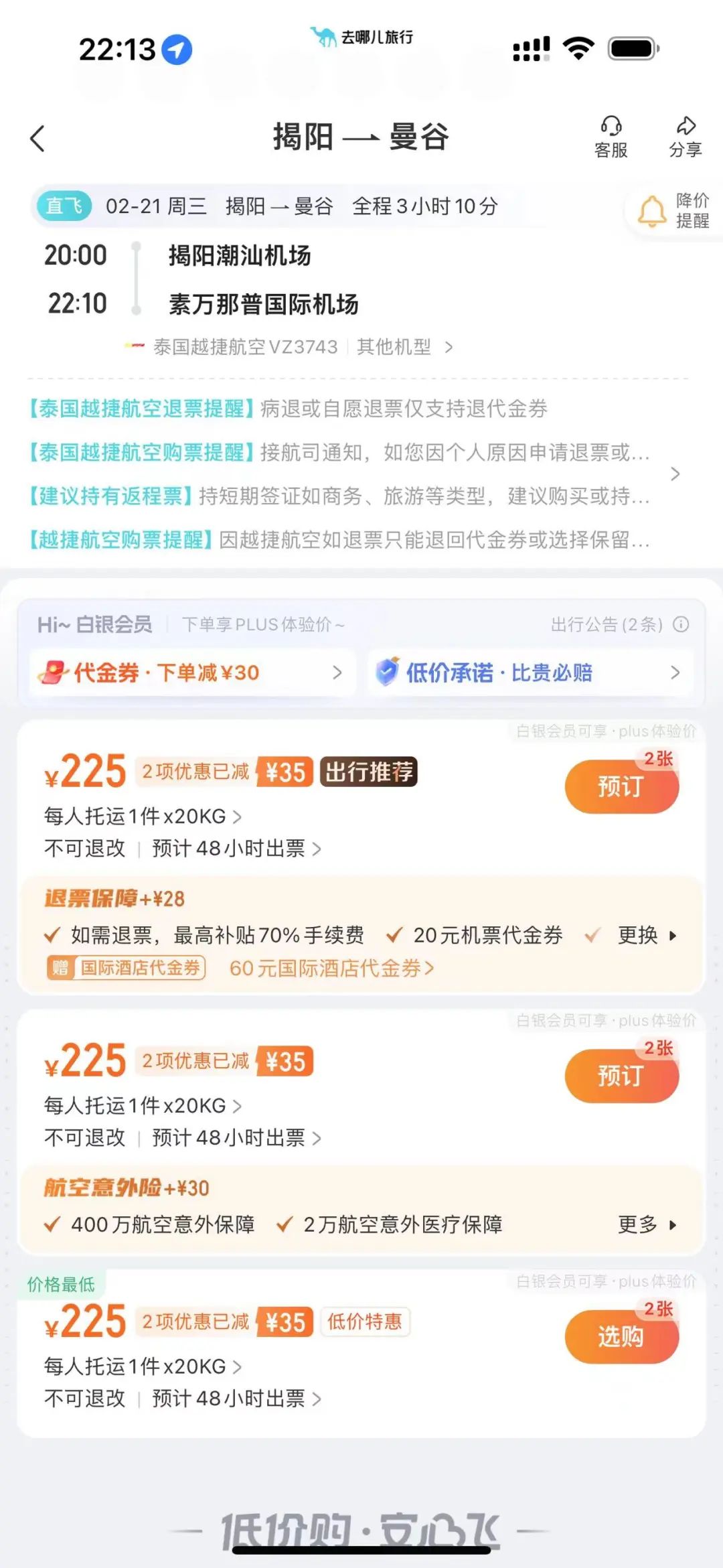Book the 出行推荐 ¥225 fare with 预订

pyautogui.click(x=622, y=786)
